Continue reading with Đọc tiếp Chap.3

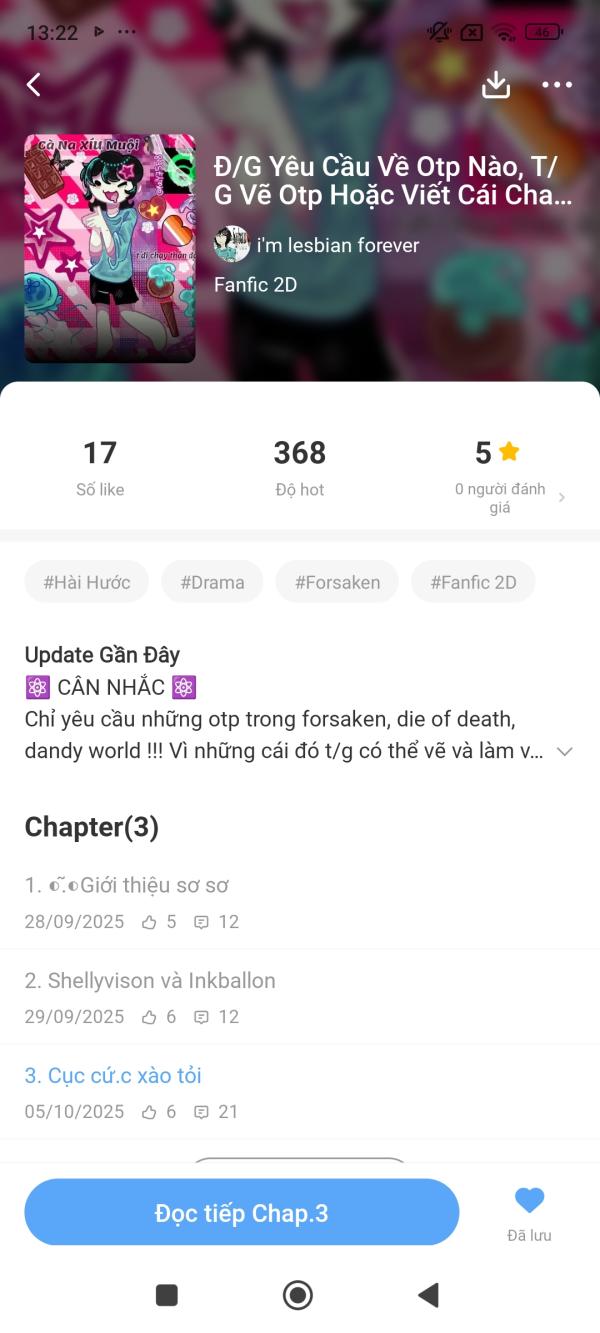pos(241,1213)
